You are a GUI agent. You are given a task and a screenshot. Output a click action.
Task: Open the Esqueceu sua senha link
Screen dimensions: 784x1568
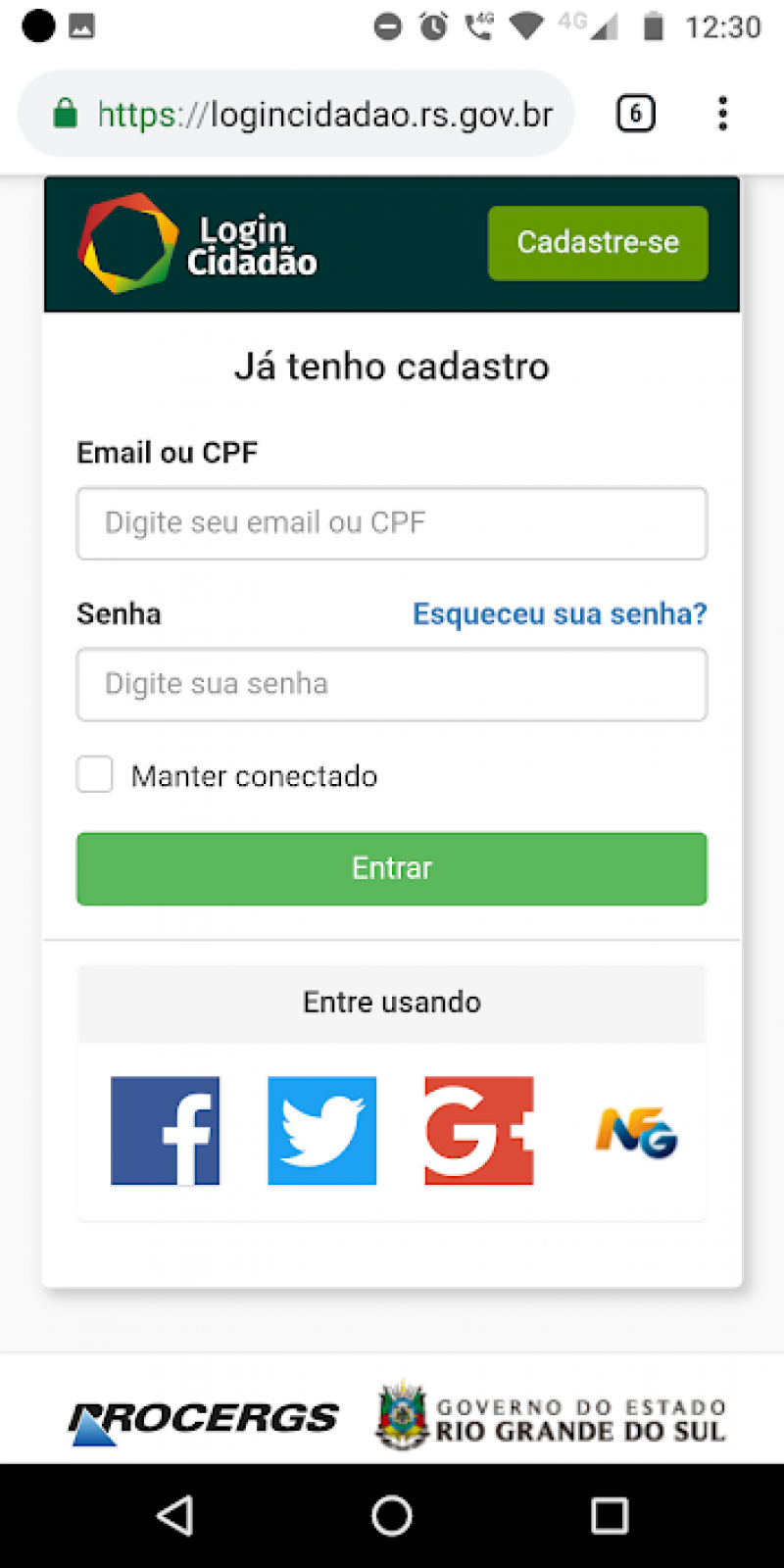559,613
